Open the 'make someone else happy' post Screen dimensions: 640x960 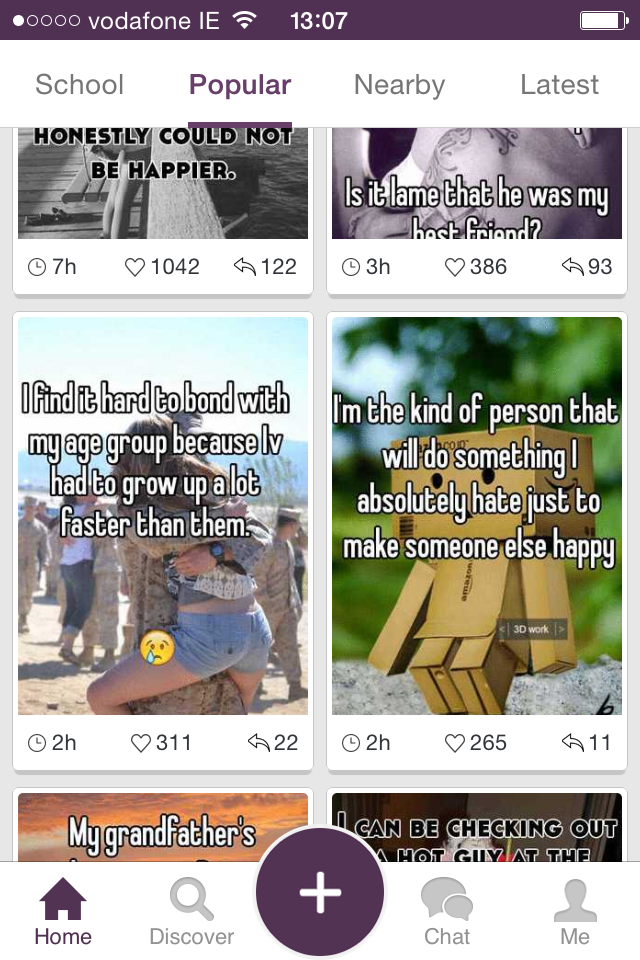[477, 516]
